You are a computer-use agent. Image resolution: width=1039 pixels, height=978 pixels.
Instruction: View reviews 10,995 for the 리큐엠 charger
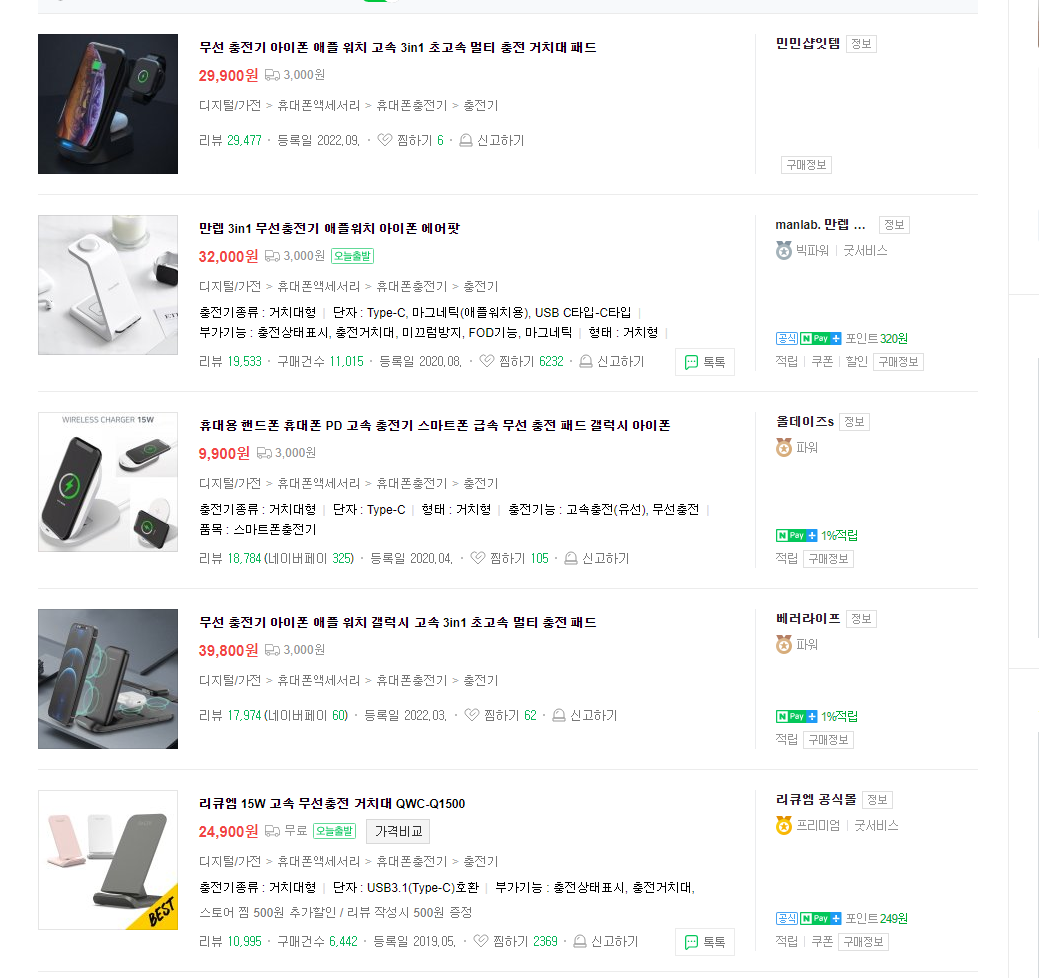click(x=231, y=942)
